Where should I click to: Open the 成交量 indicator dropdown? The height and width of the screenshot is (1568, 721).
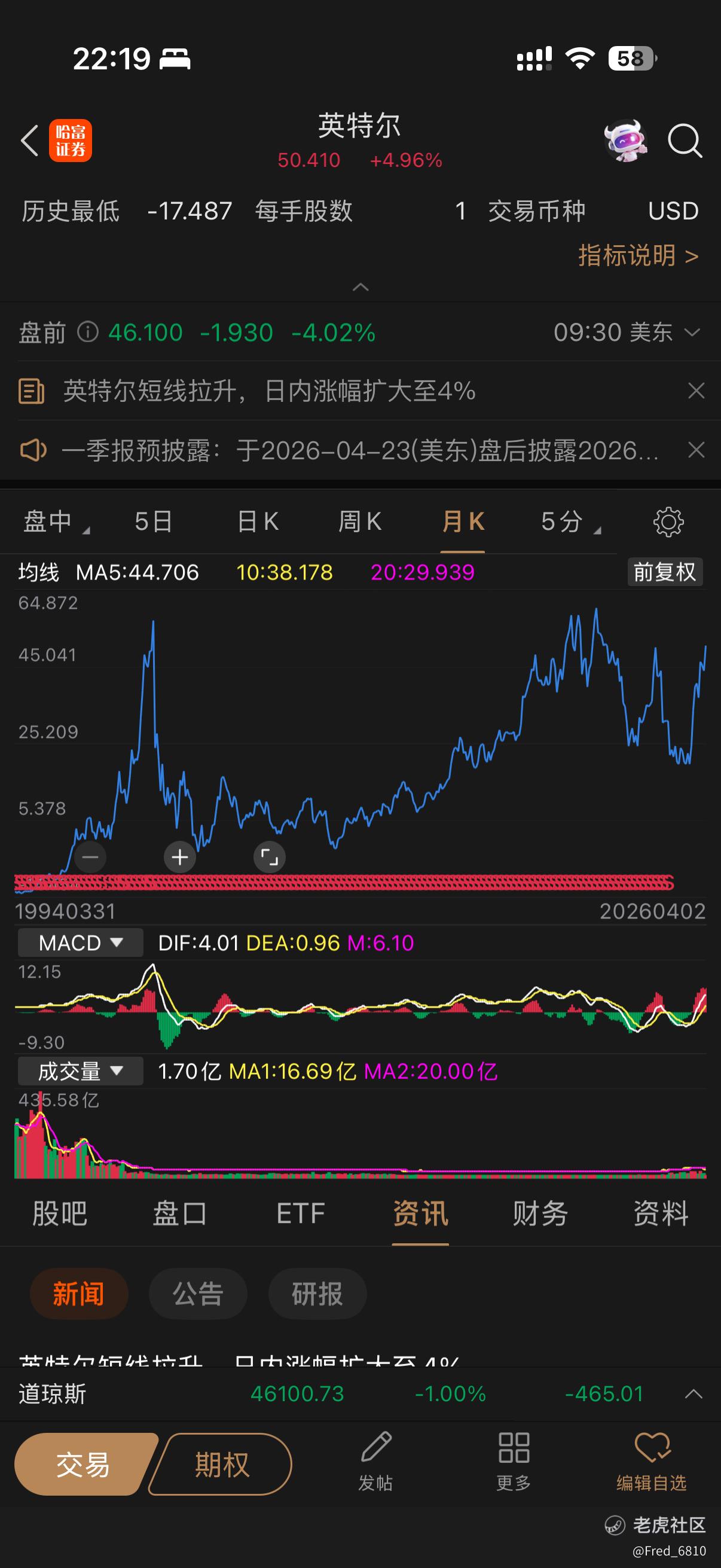(x=80, y=1071)
